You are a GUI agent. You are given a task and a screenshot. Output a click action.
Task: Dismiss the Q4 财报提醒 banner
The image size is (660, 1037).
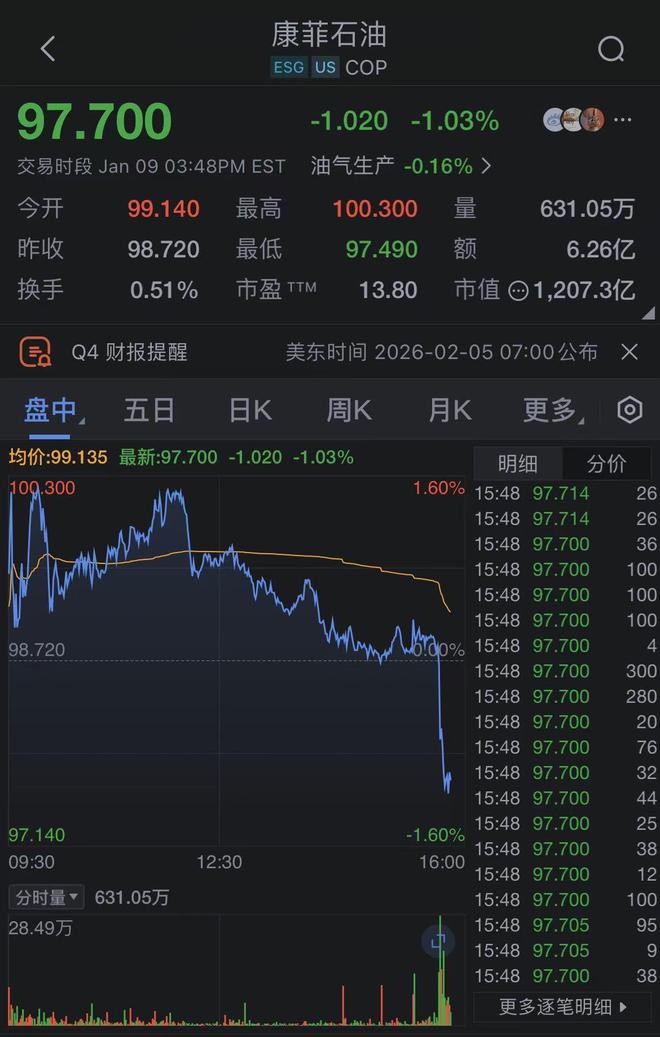pyautogui.click(x=629, y=352)
